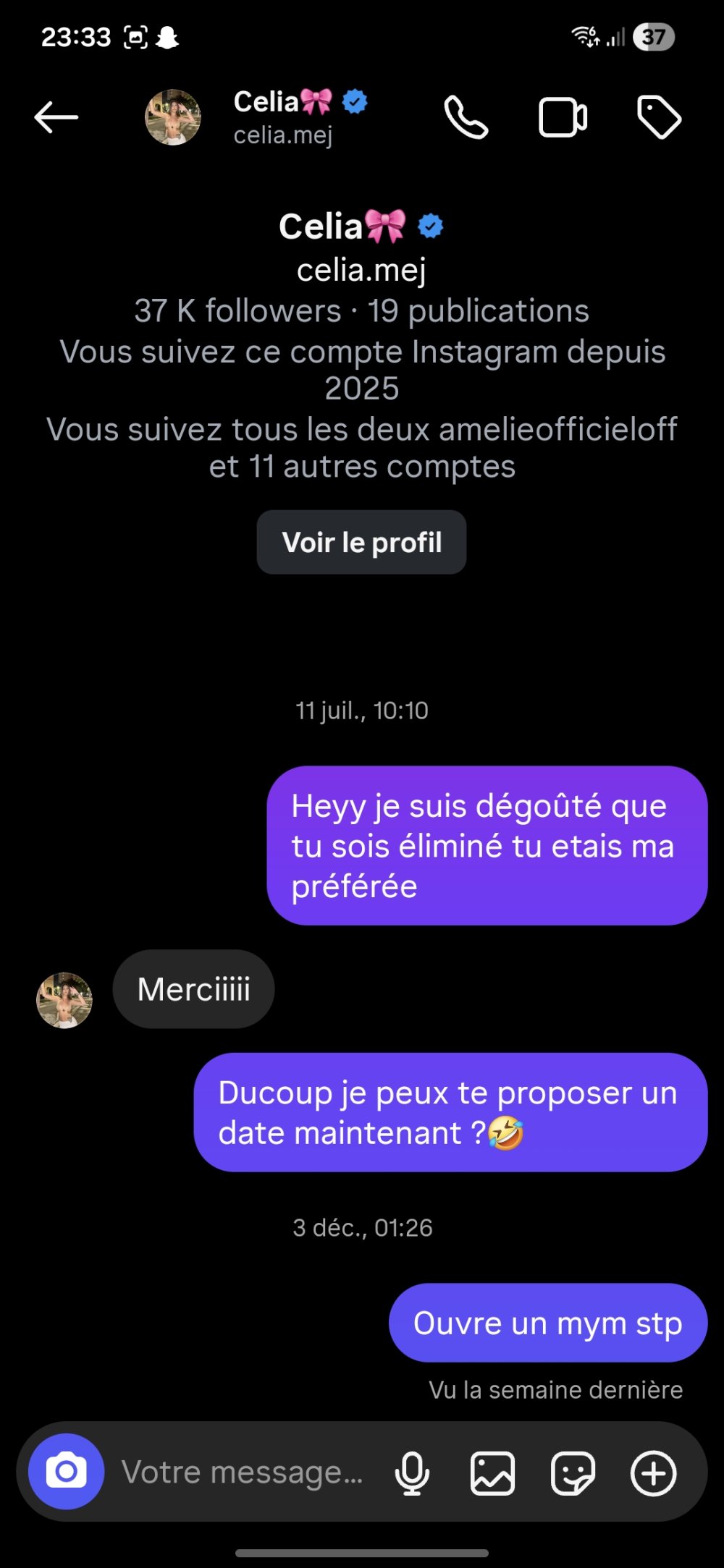Open the plus more options button

click(653, 1472)
